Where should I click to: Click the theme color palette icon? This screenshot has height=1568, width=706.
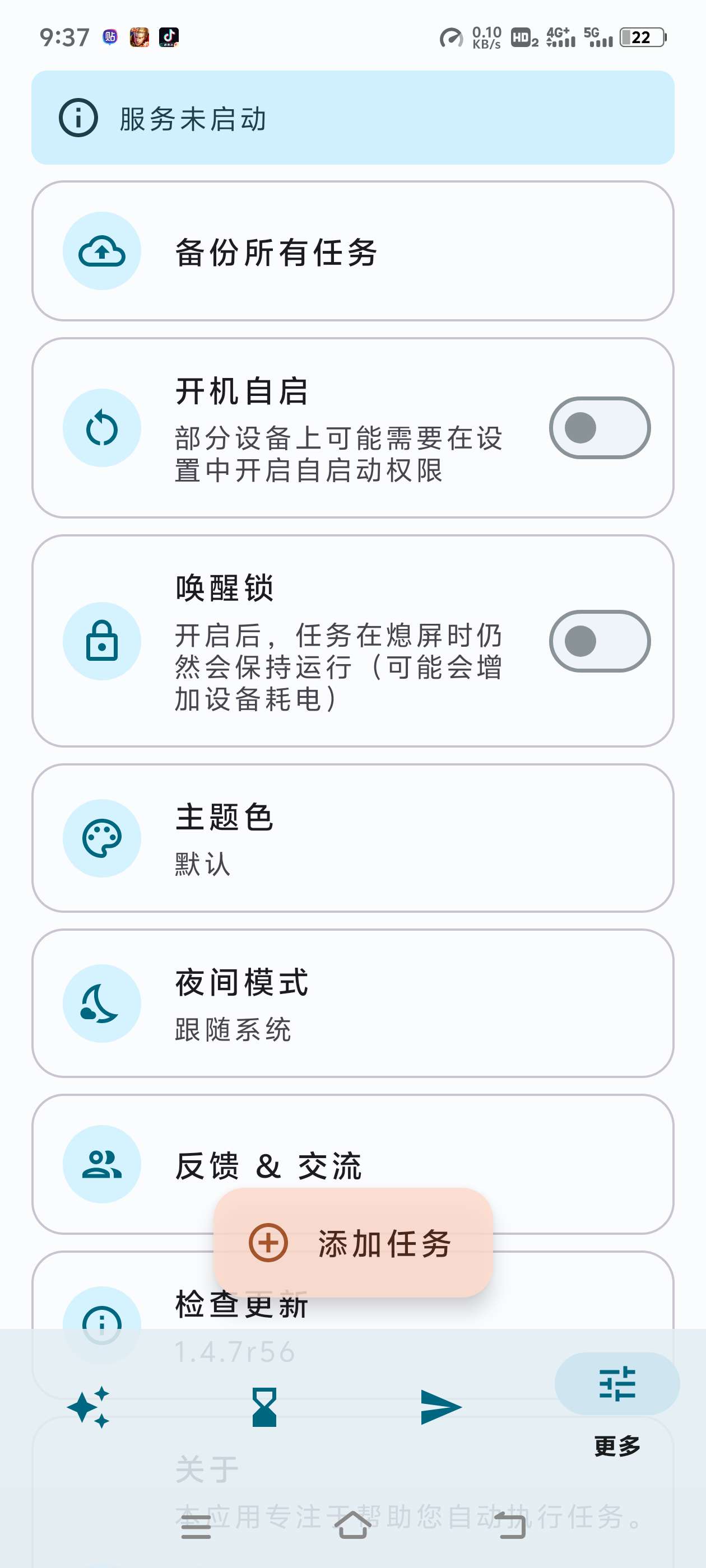(x=101, y=838)
